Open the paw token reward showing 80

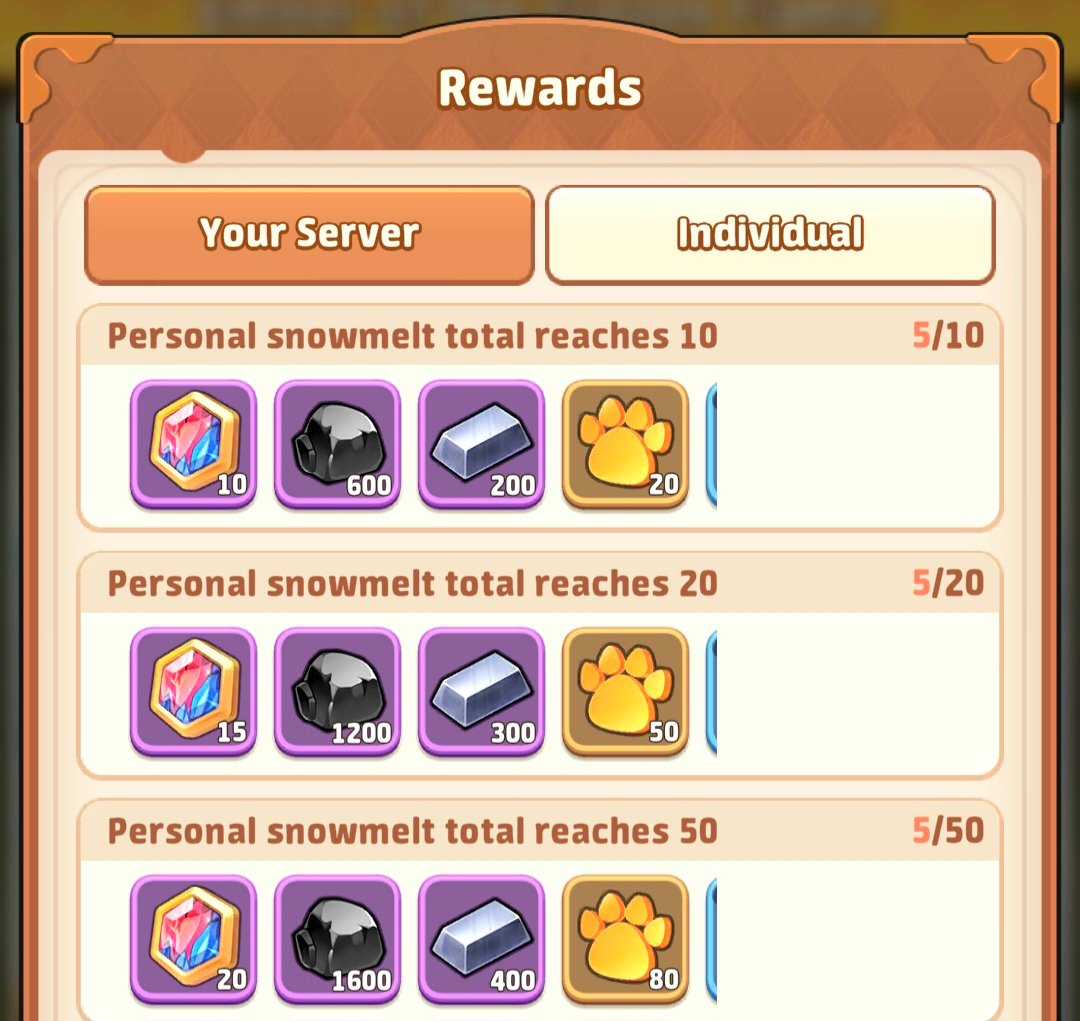click(x=625, y=939)
